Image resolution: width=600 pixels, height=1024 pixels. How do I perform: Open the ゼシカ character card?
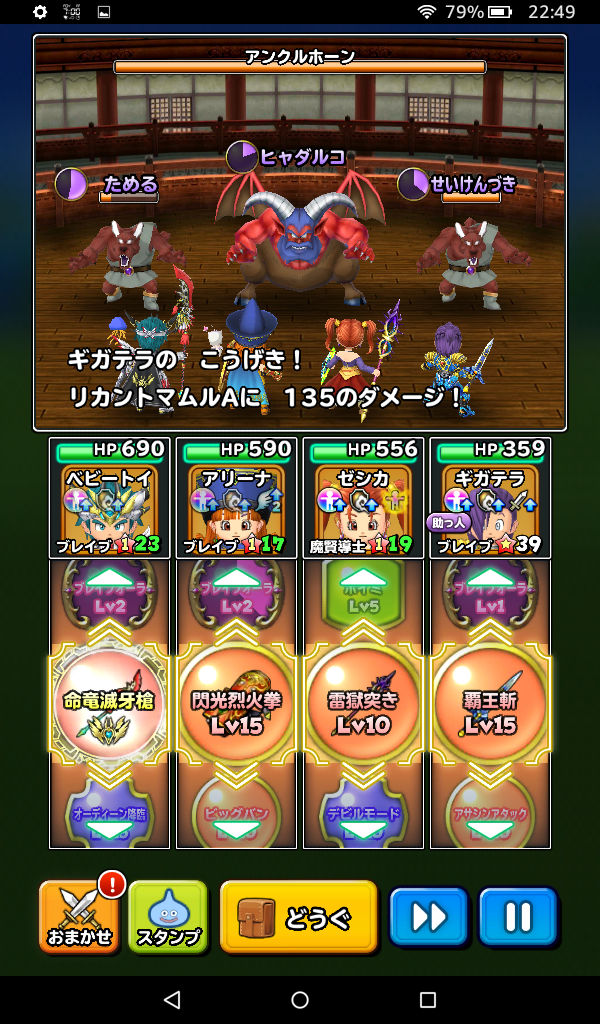363,498
